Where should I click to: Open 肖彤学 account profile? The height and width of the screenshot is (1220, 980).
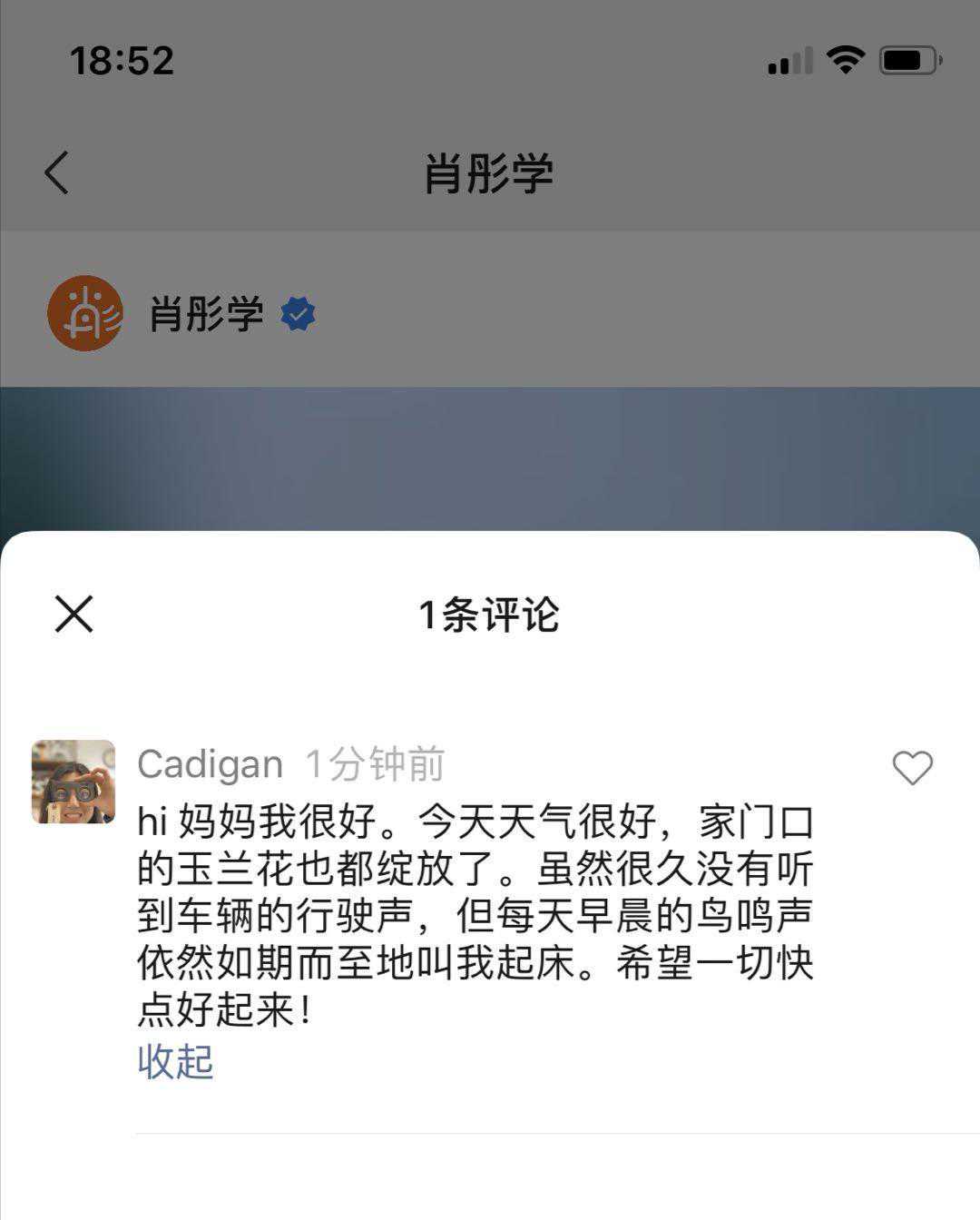pyautogui.click(x=85, y=314)
